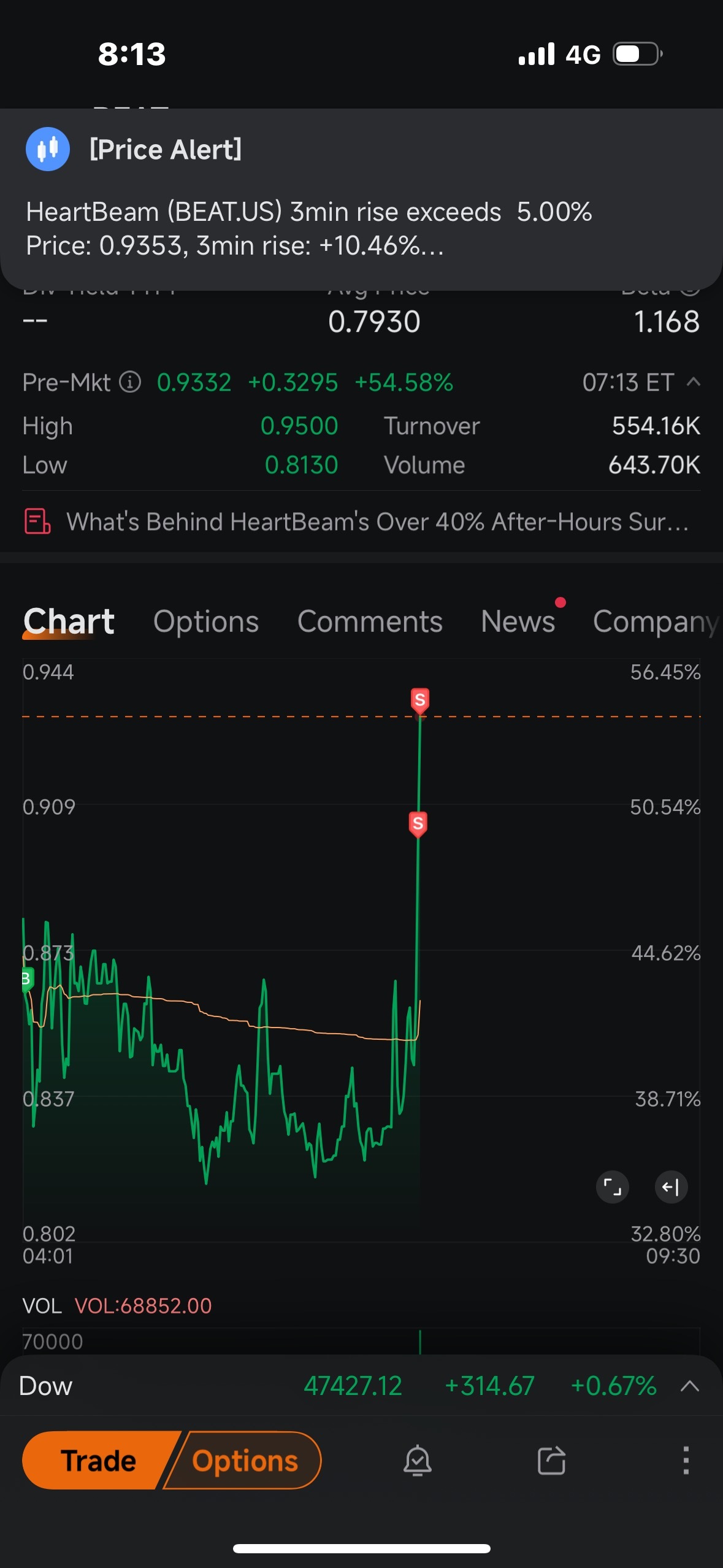Open the price alert bell icon
Screen dimensions: 723x1568
click(418, 1460)
